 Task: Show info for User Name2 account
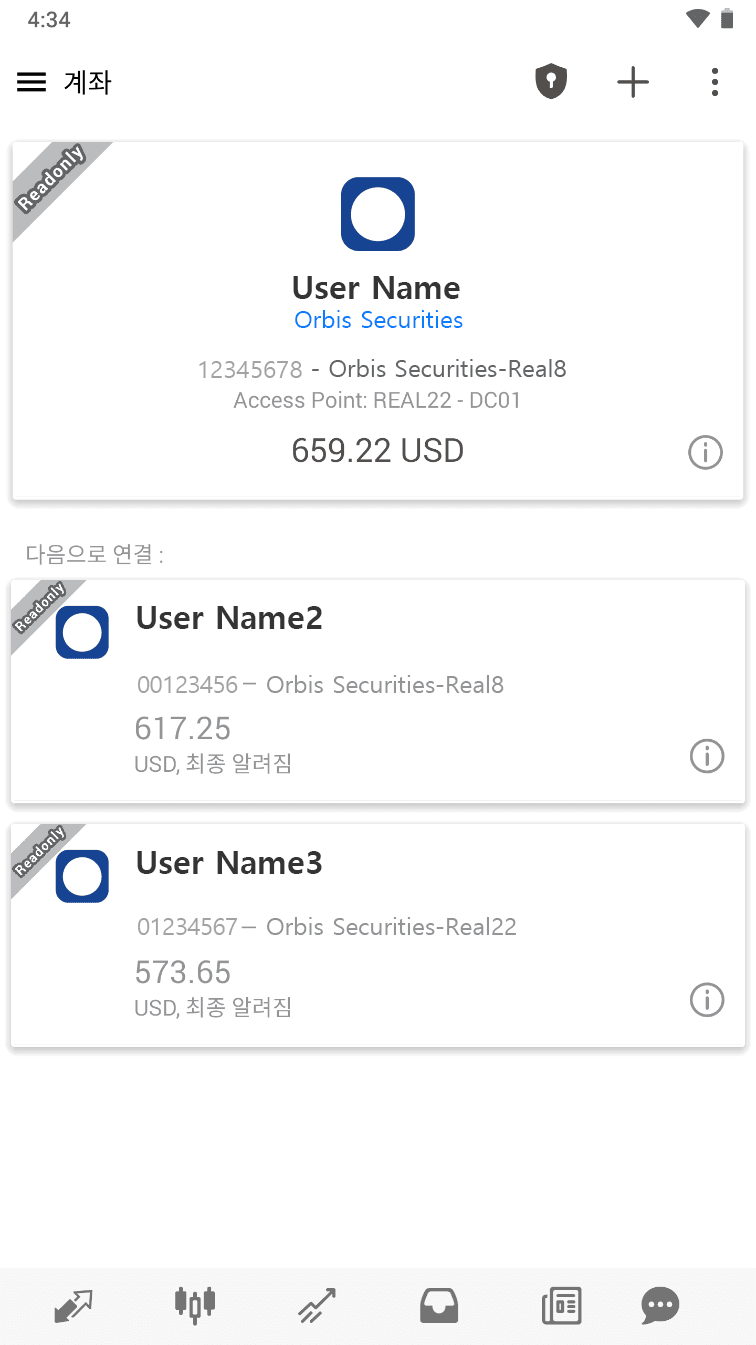(707, 756)
